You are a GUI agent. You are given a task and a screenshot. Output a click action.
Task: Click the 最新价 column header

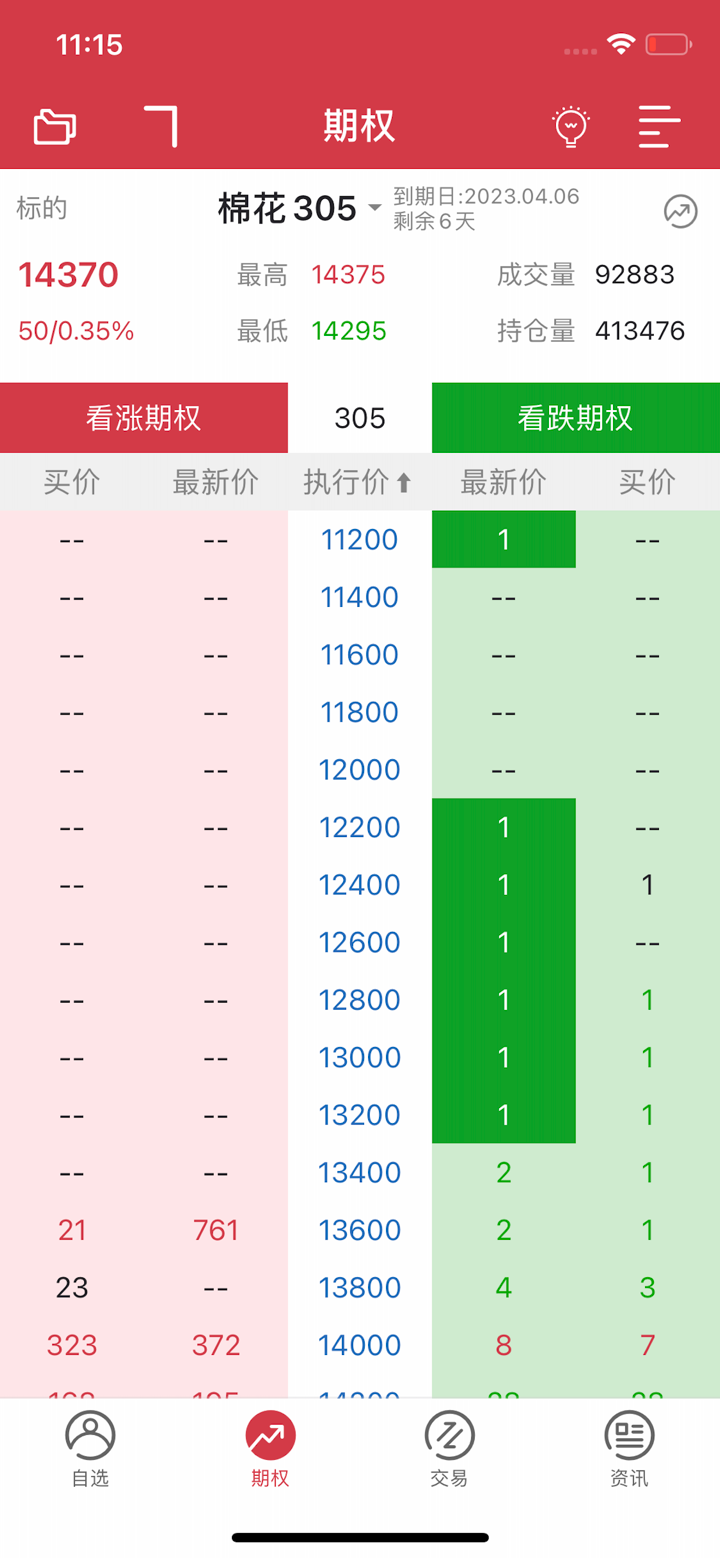(216, 481)
